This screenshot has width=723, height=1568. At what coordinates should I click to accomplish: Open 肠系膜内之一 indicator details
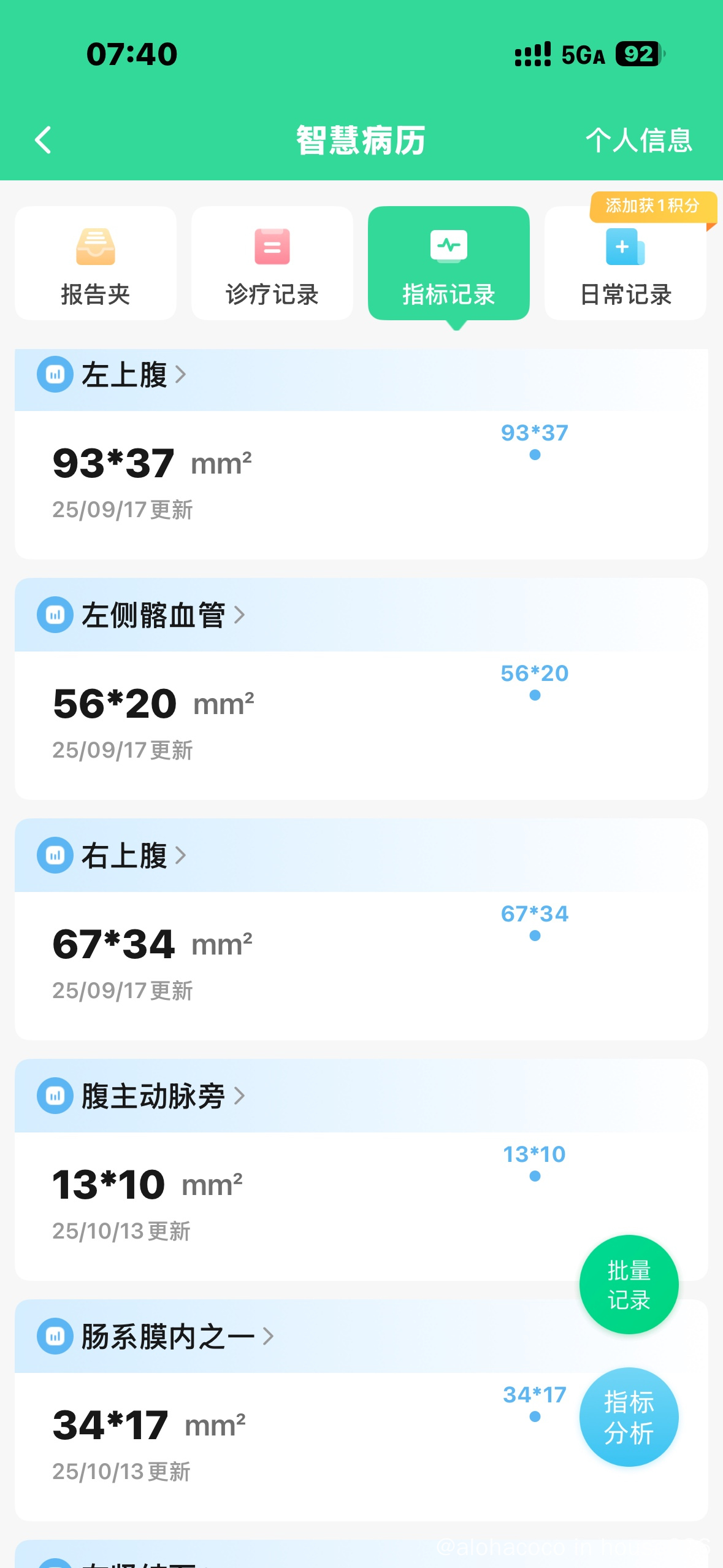(x=177, y=1336)
